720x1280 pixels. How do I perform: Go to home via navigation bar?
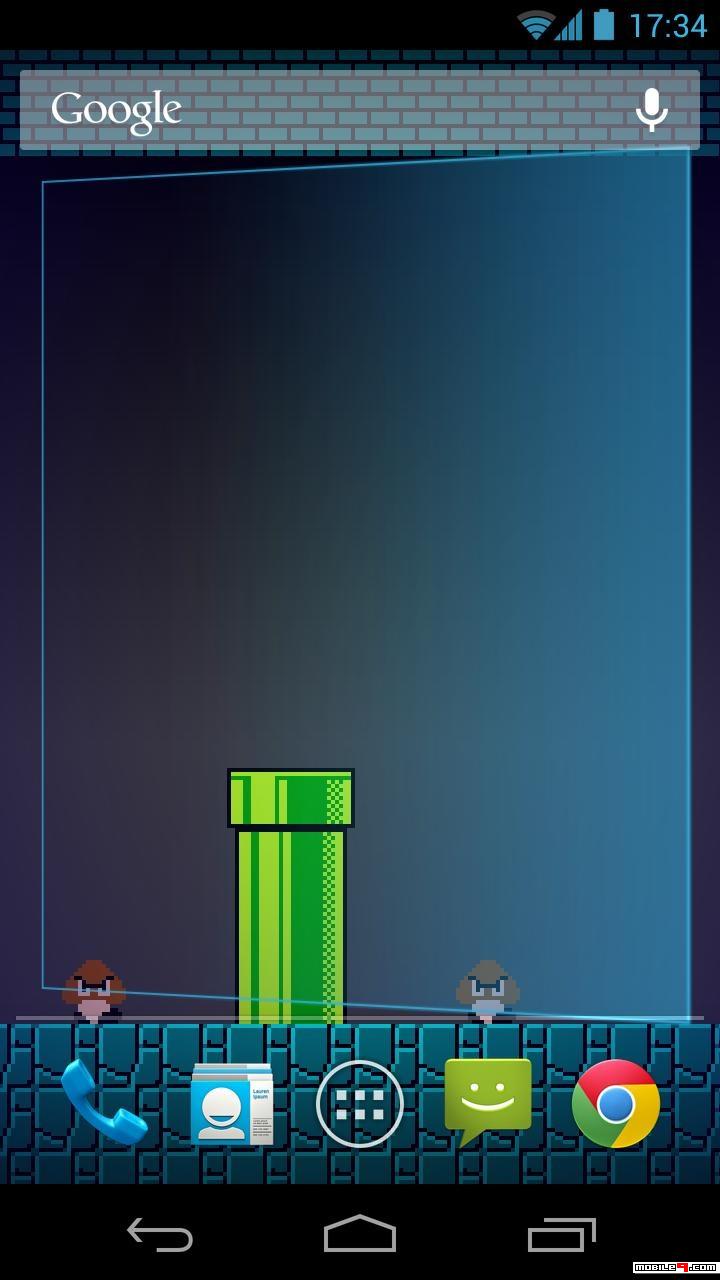coord(360,1235)
